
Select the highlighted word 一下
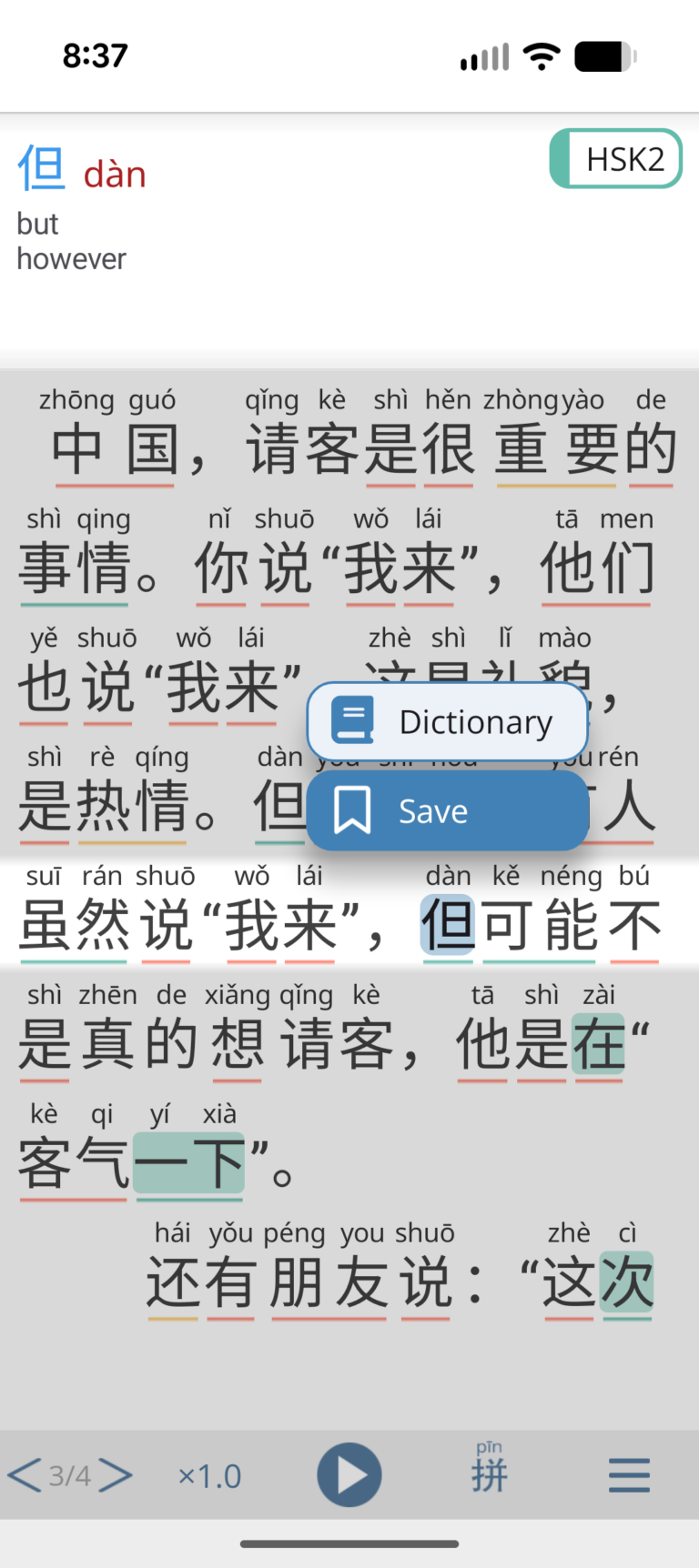pos(189,1163)
